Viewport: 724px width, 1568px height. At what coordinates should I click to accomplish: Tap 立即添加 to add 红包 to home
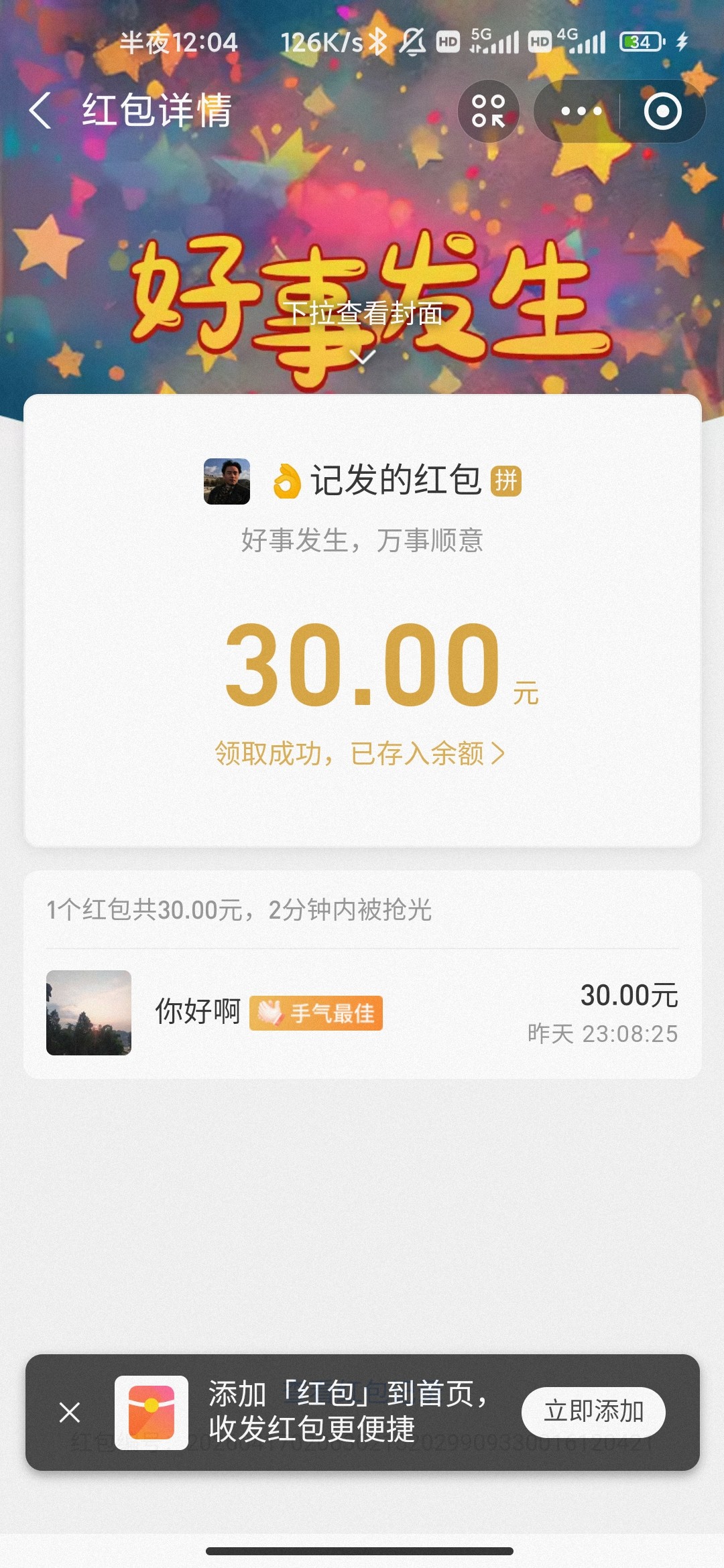click(x=593, y=1412)
